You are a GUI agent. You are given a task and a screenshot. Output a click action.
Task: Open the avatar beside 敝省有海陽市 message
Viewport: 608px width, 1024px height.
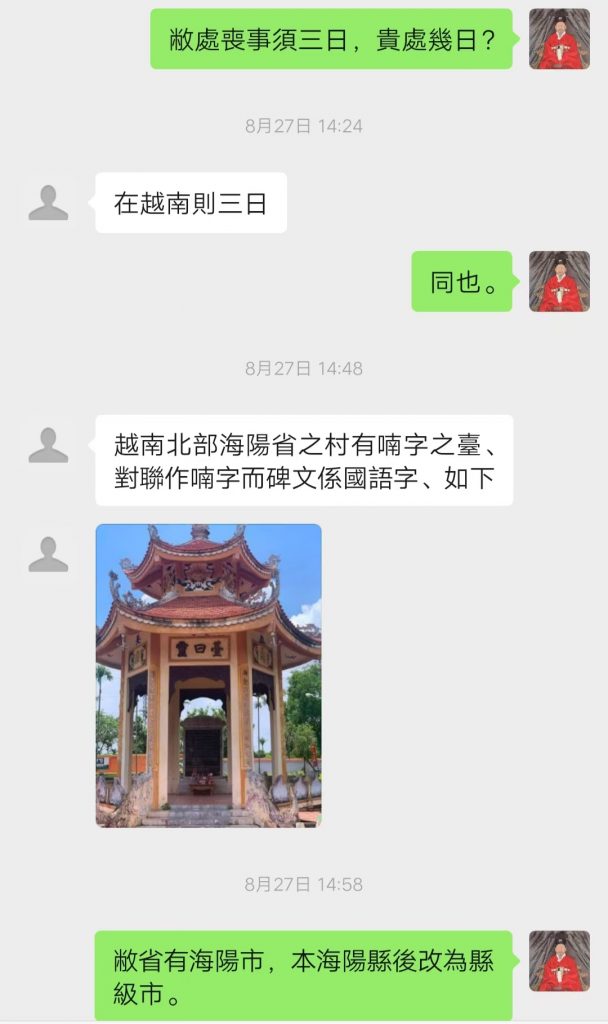pos(559,961)
